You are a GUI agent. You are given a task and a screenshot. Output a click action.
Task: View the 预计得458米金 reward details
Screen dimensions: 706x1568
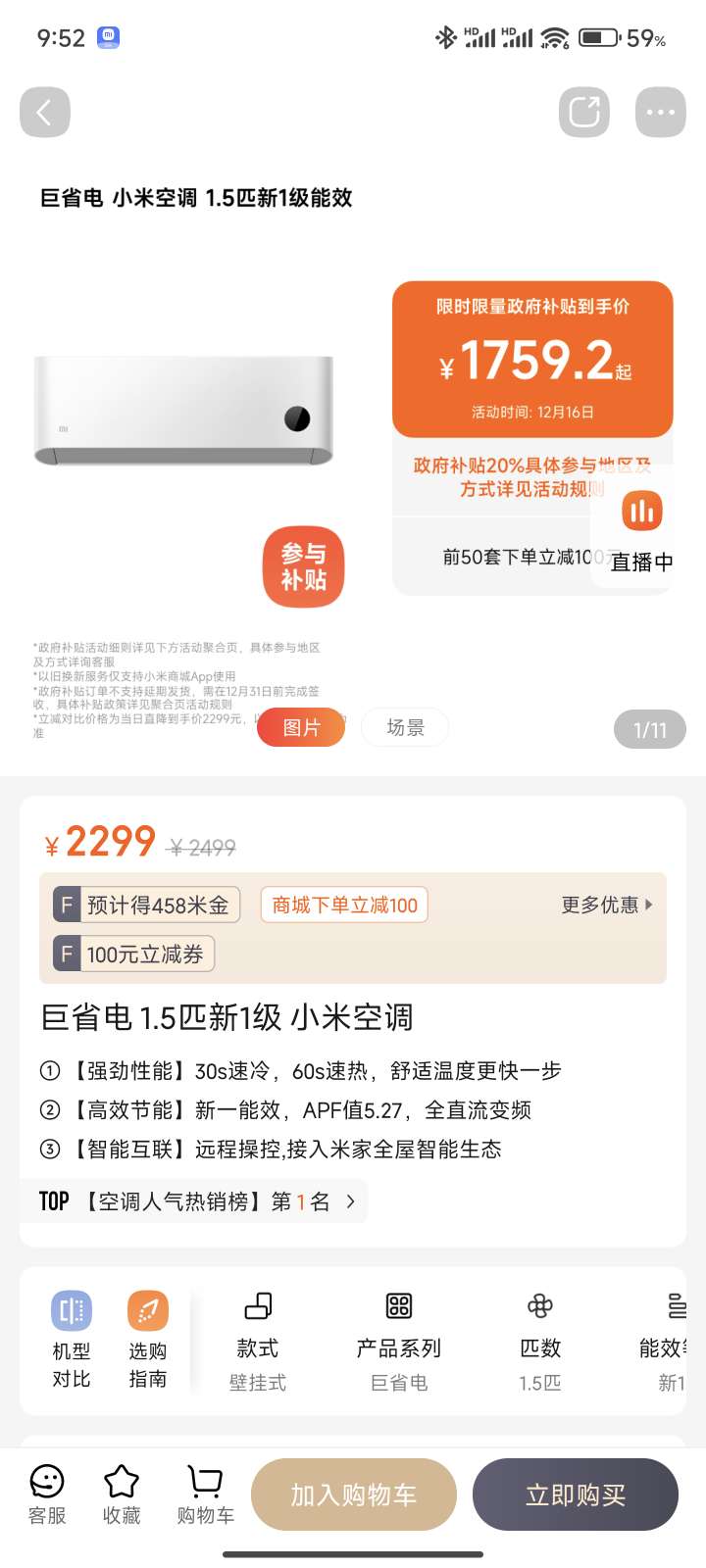pos(147,905)
